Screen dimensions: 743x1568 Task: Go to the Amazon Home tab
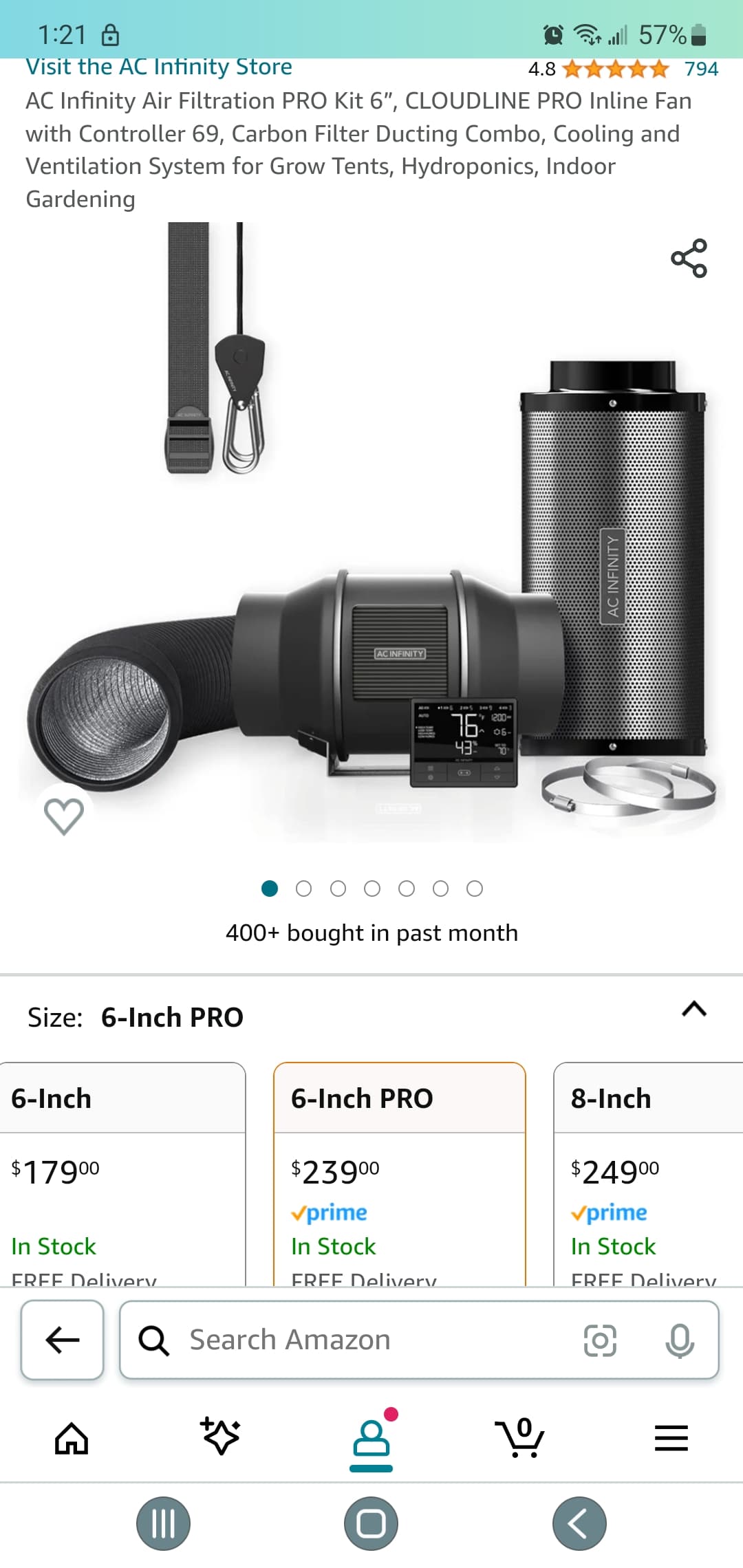coord(72,1437)
